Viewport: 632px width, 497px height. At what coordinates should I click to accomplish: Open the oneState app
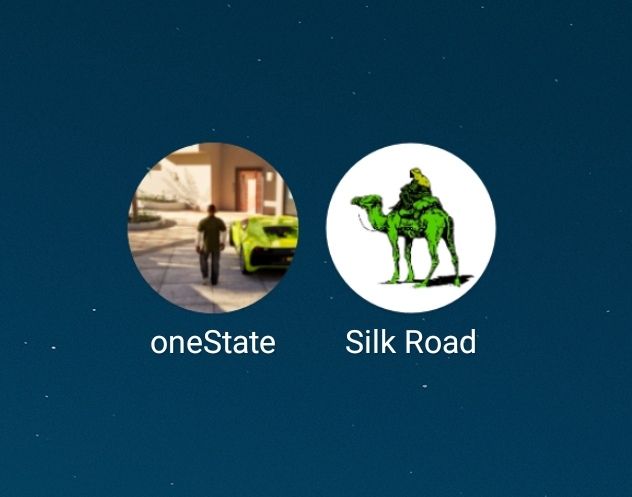pyautogui.click(x=212, y=228)
